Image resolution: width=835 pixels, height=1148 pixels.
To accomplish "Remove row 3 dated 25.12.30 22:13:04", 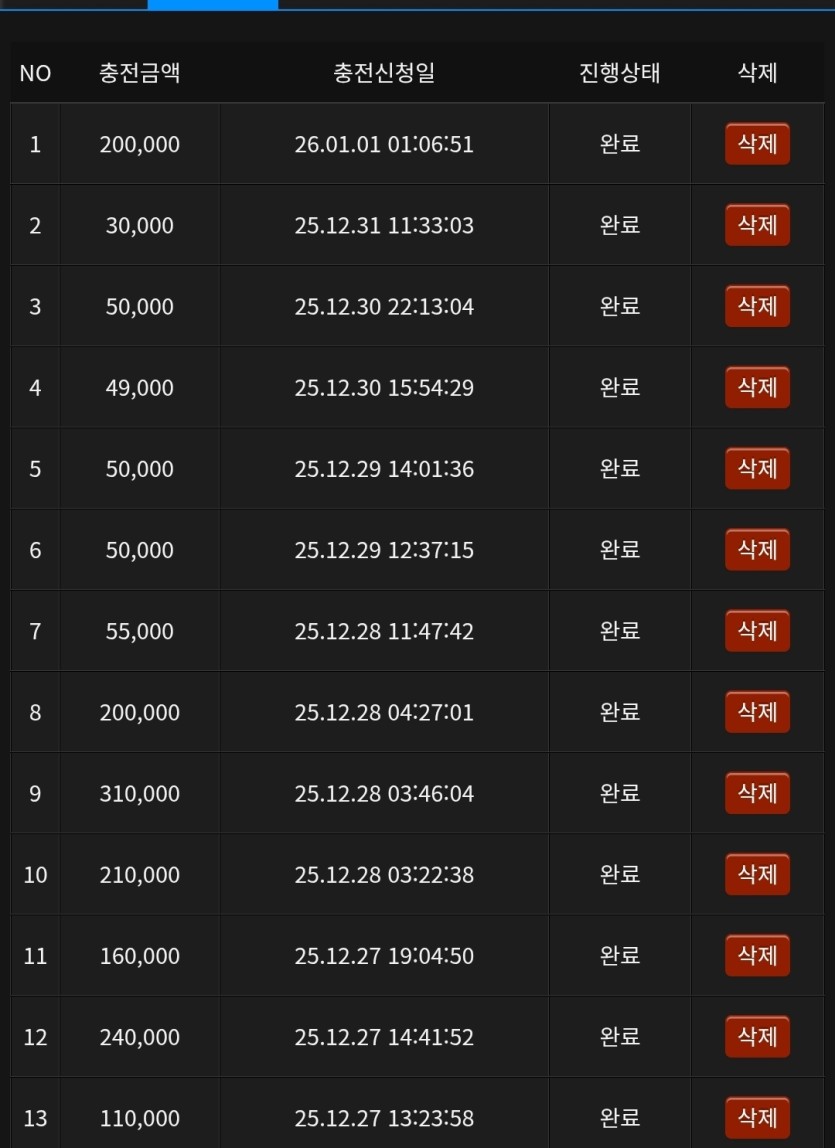I will [x=757, y=306].
